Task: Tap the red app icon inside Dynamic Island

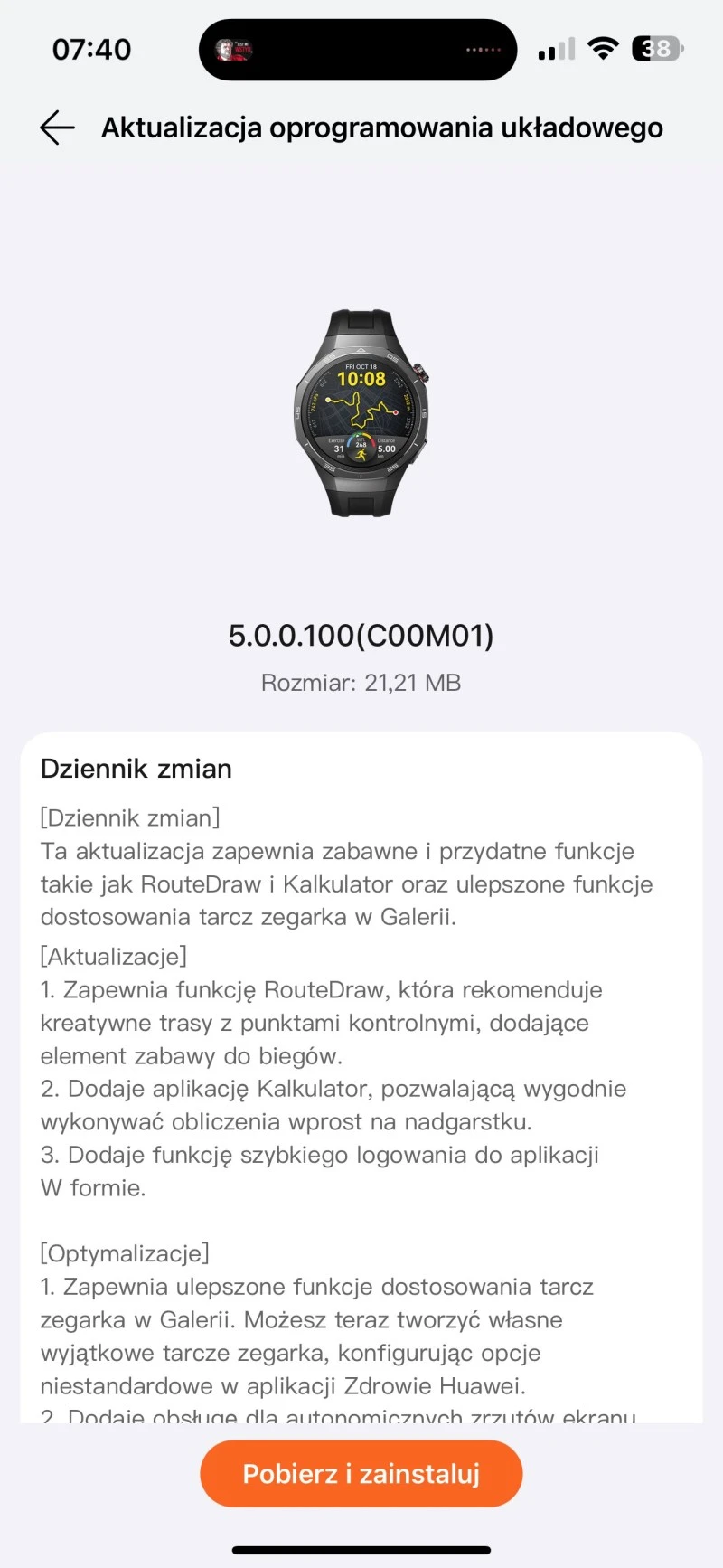Action: coord(234,49)
